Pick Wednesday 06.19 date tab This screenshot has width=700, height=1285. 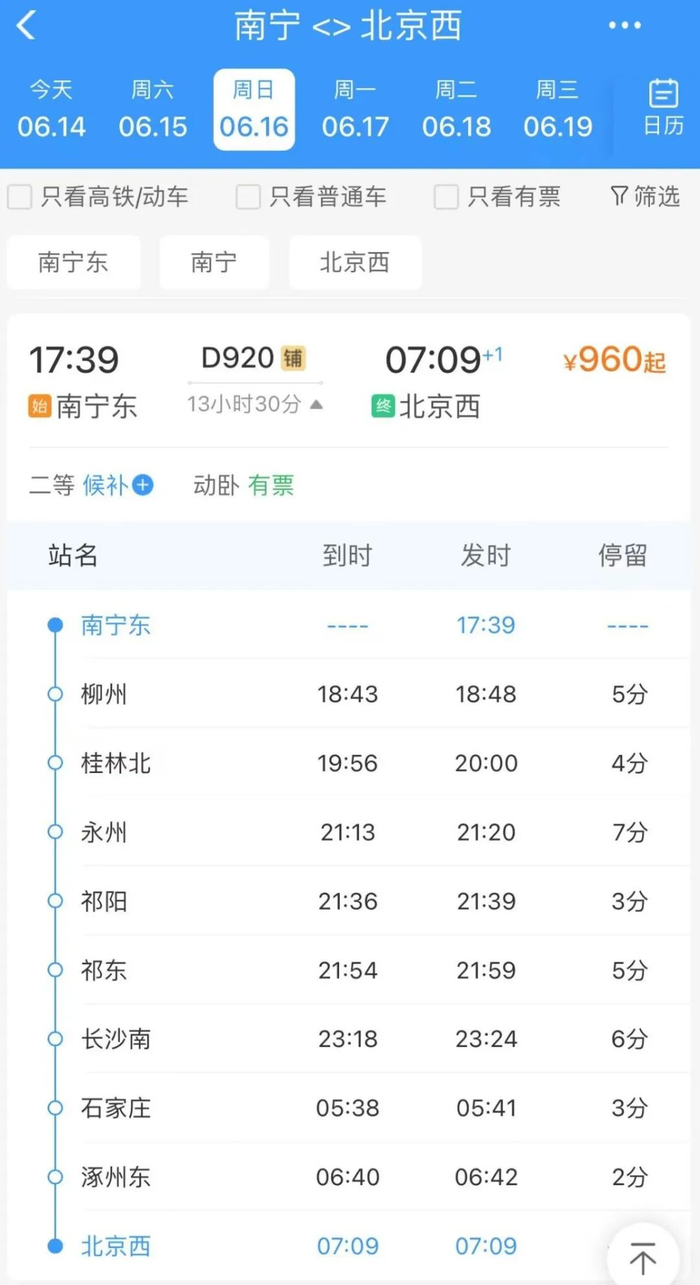click(x=558, y=110)
